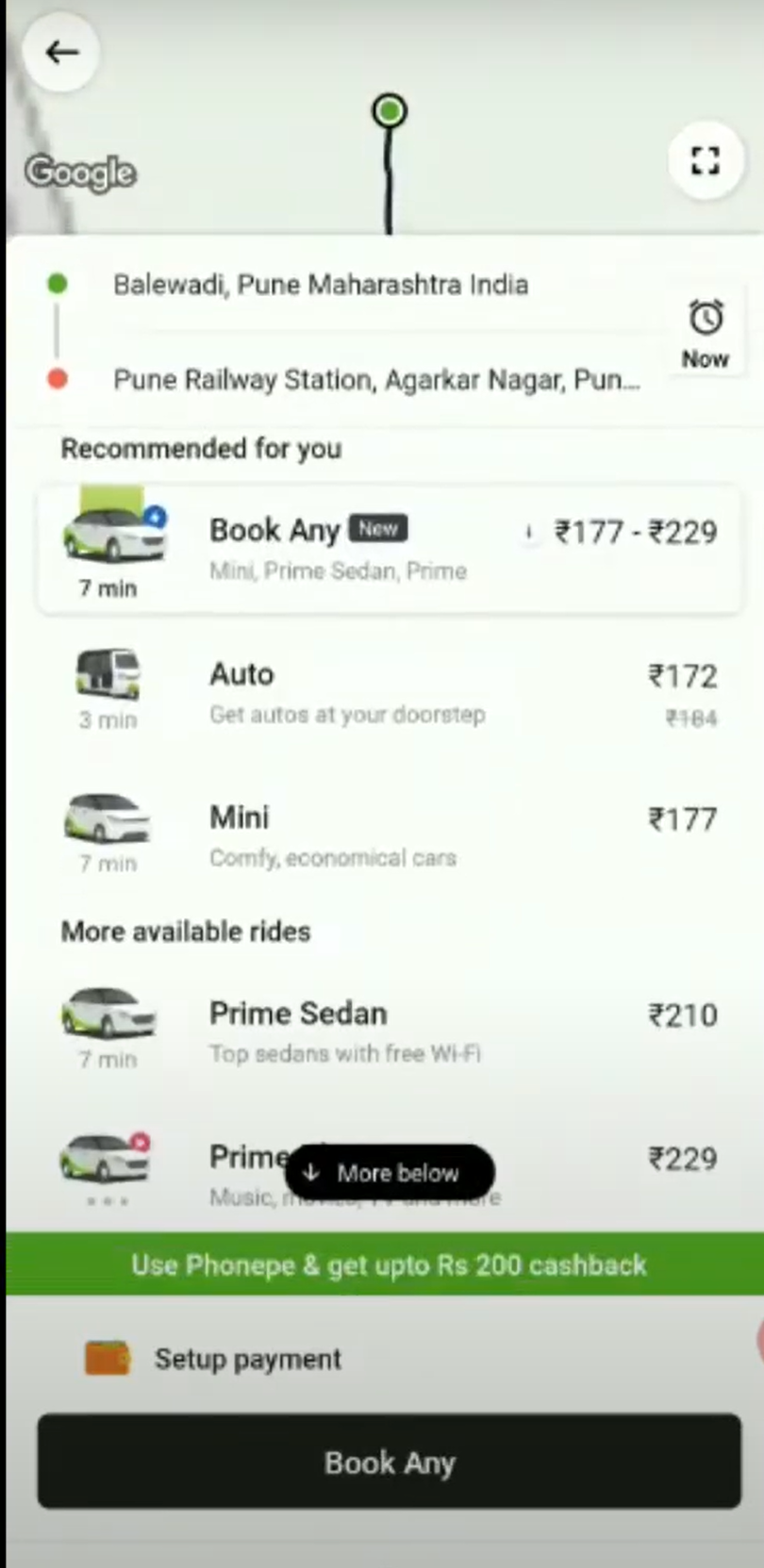This screenshot has width=764, height=1568.
Task: Select Prime Sedan for ₹210
Action: 389,1032
